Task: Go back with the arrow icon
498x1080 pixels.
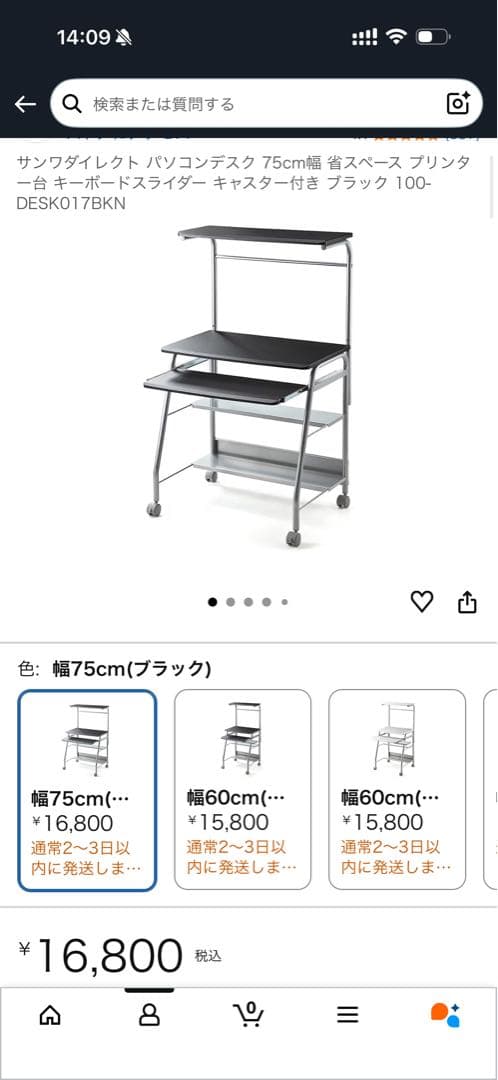Action: point(25,104)
